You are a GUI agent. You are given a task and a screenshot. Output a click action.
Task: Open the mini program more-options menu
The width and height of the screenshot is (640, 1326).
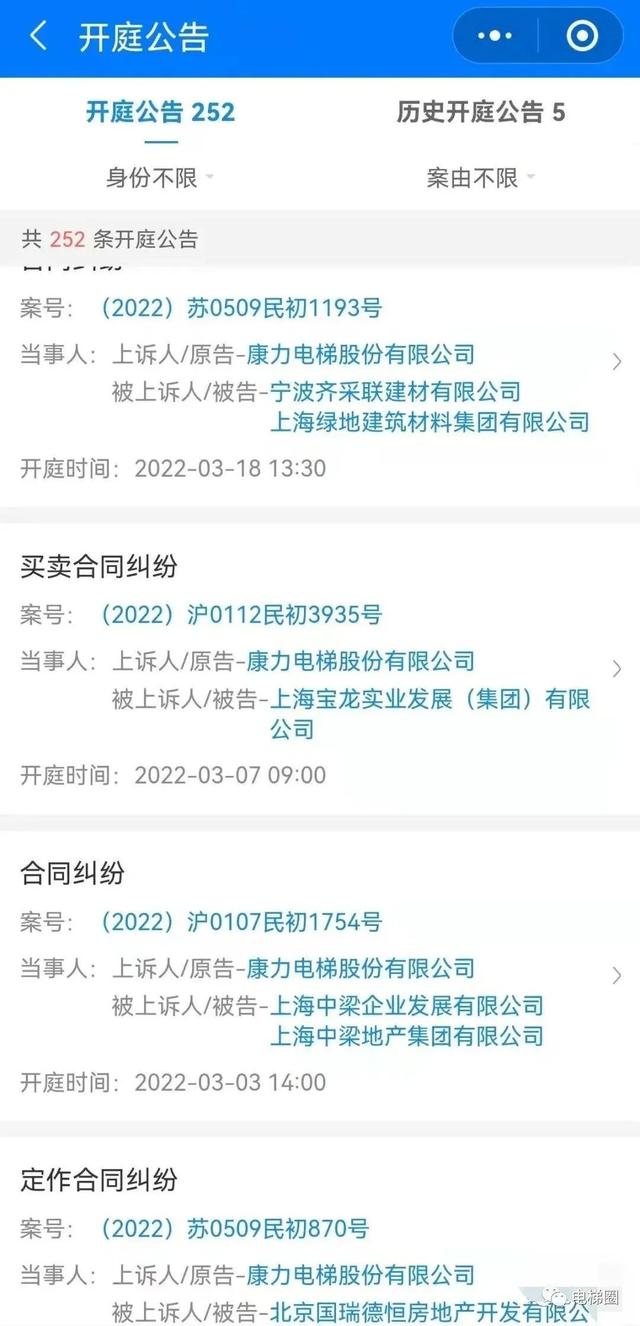(495, 37)
